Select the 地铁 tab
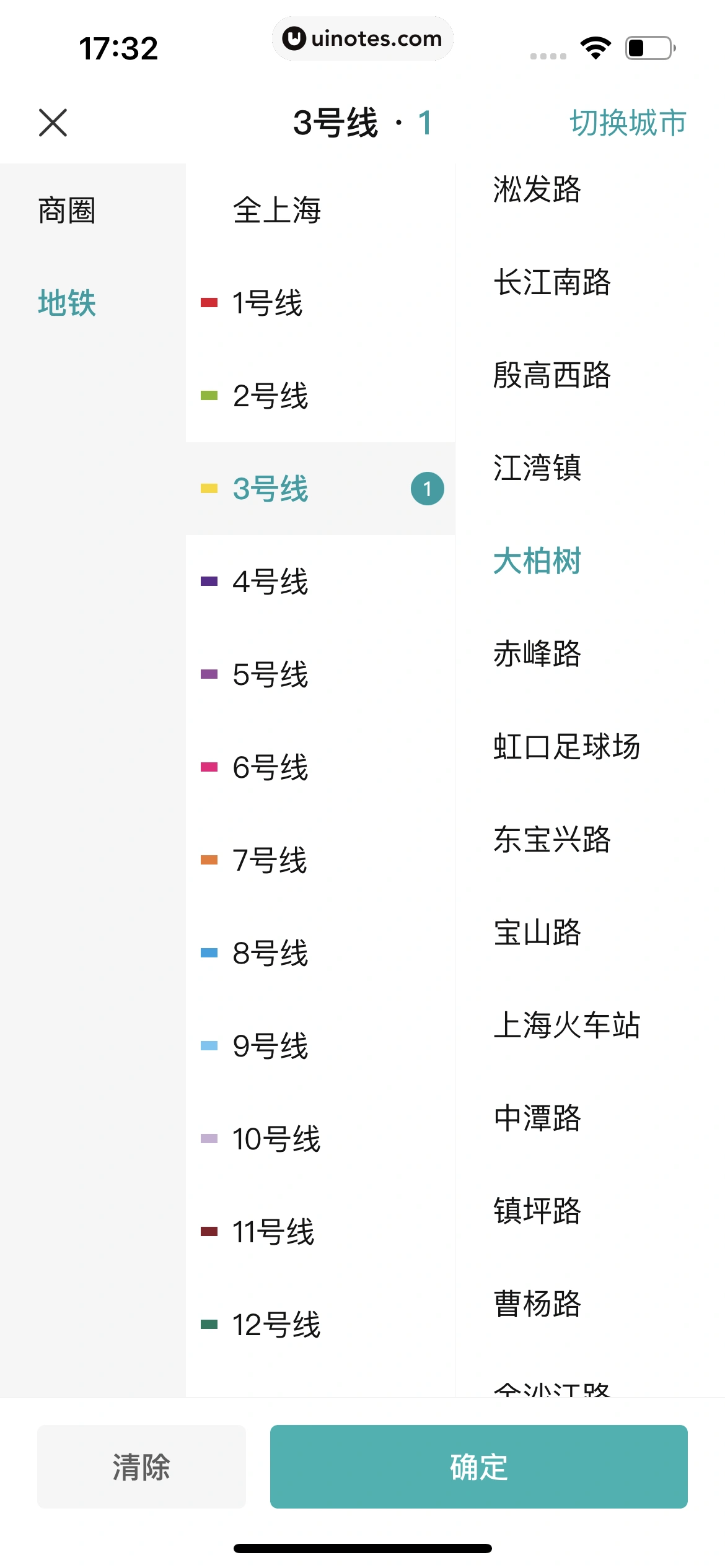 [x=66, y=304]
